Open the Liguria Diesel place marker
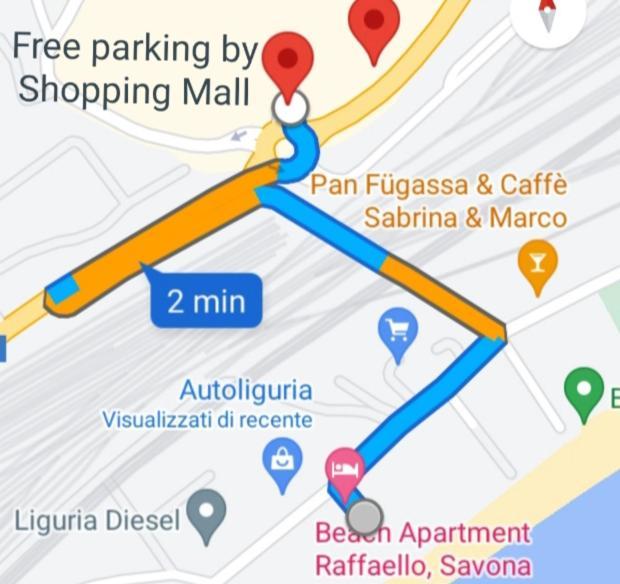 point(207,513)
